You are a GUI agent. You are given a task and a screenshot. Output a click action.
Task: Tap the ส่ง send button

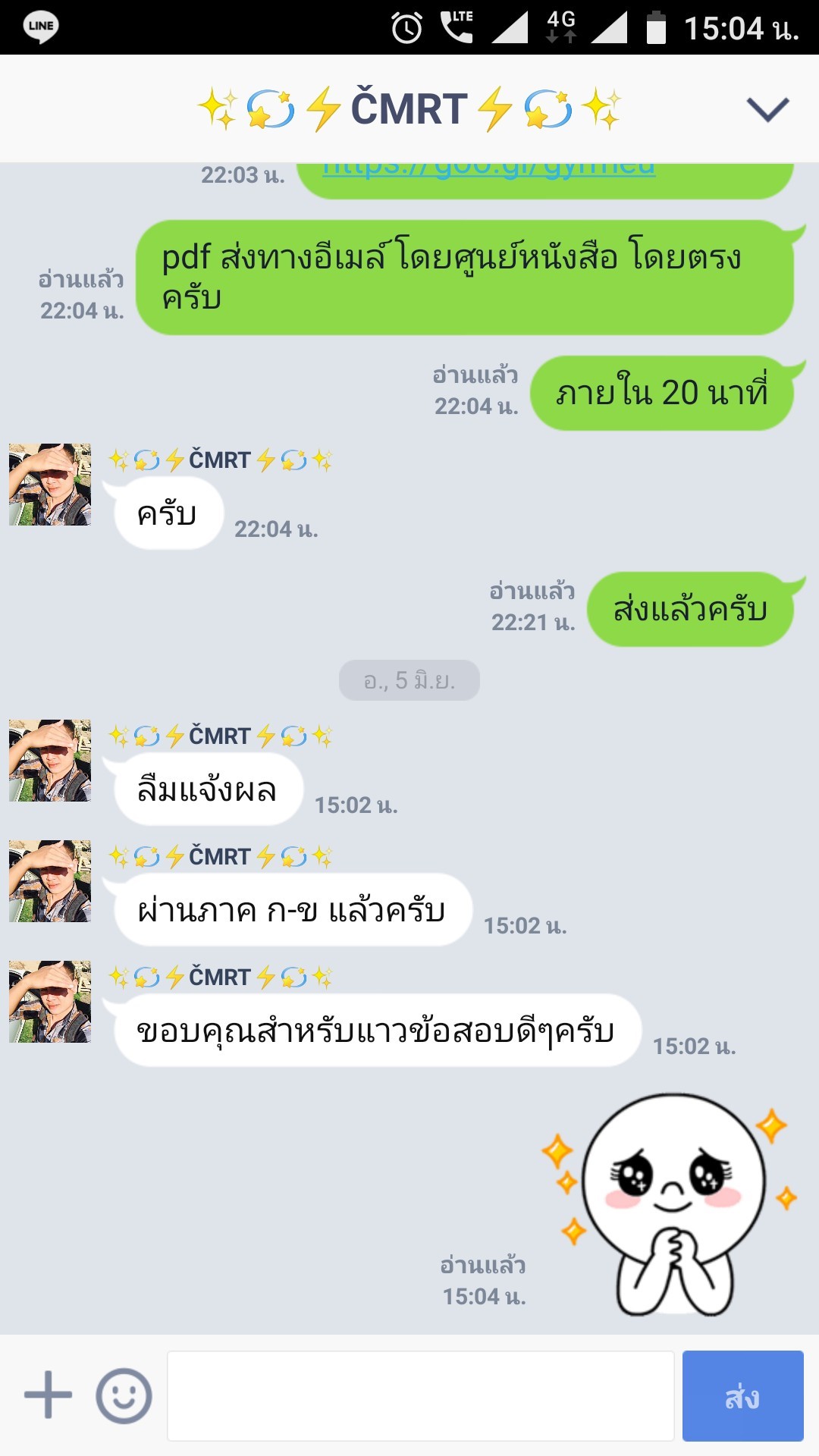(742, 1395)
